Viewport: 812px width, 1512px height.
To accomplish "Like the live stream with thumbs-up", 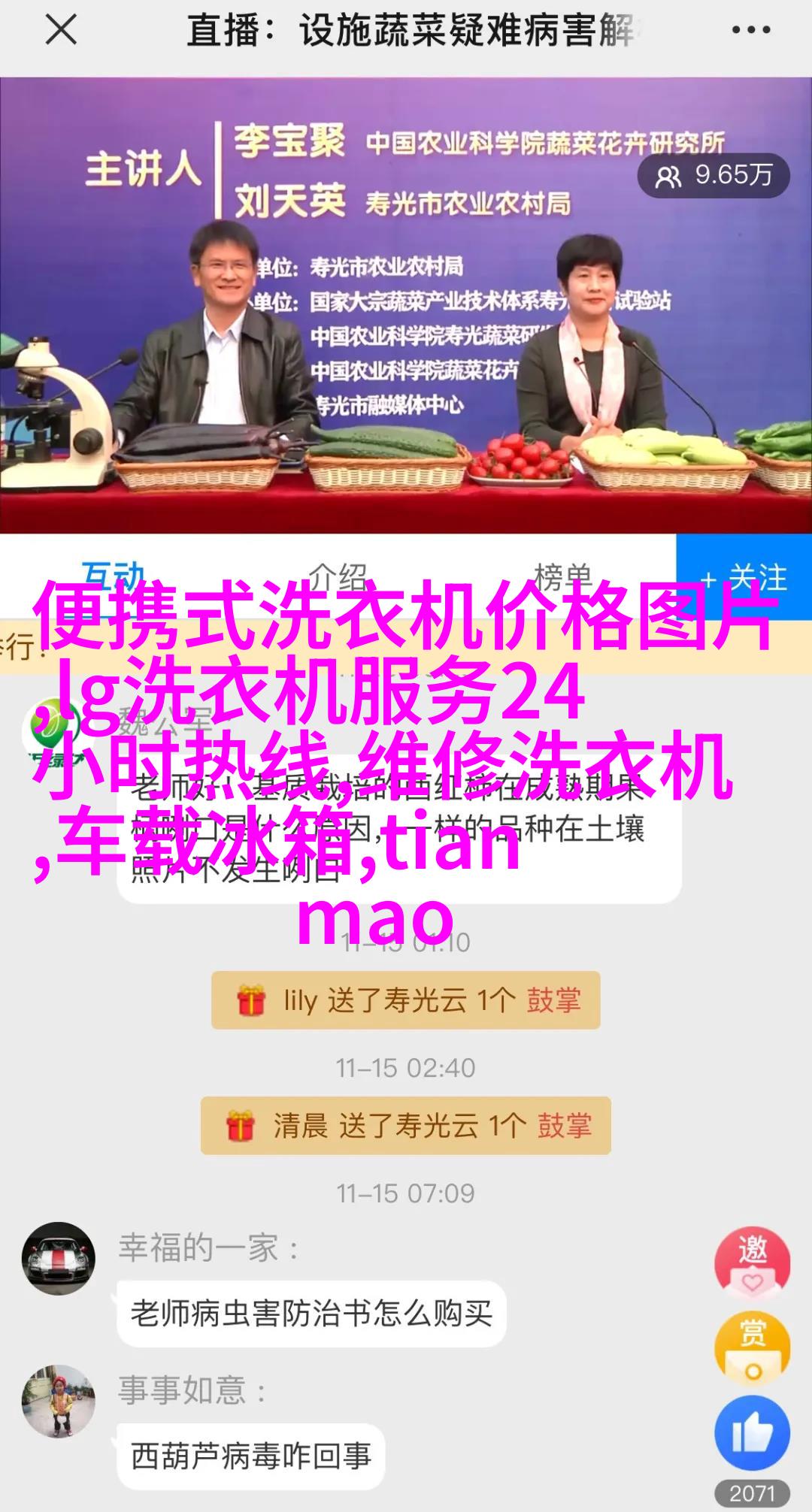I will click(x=752, y=1433).
